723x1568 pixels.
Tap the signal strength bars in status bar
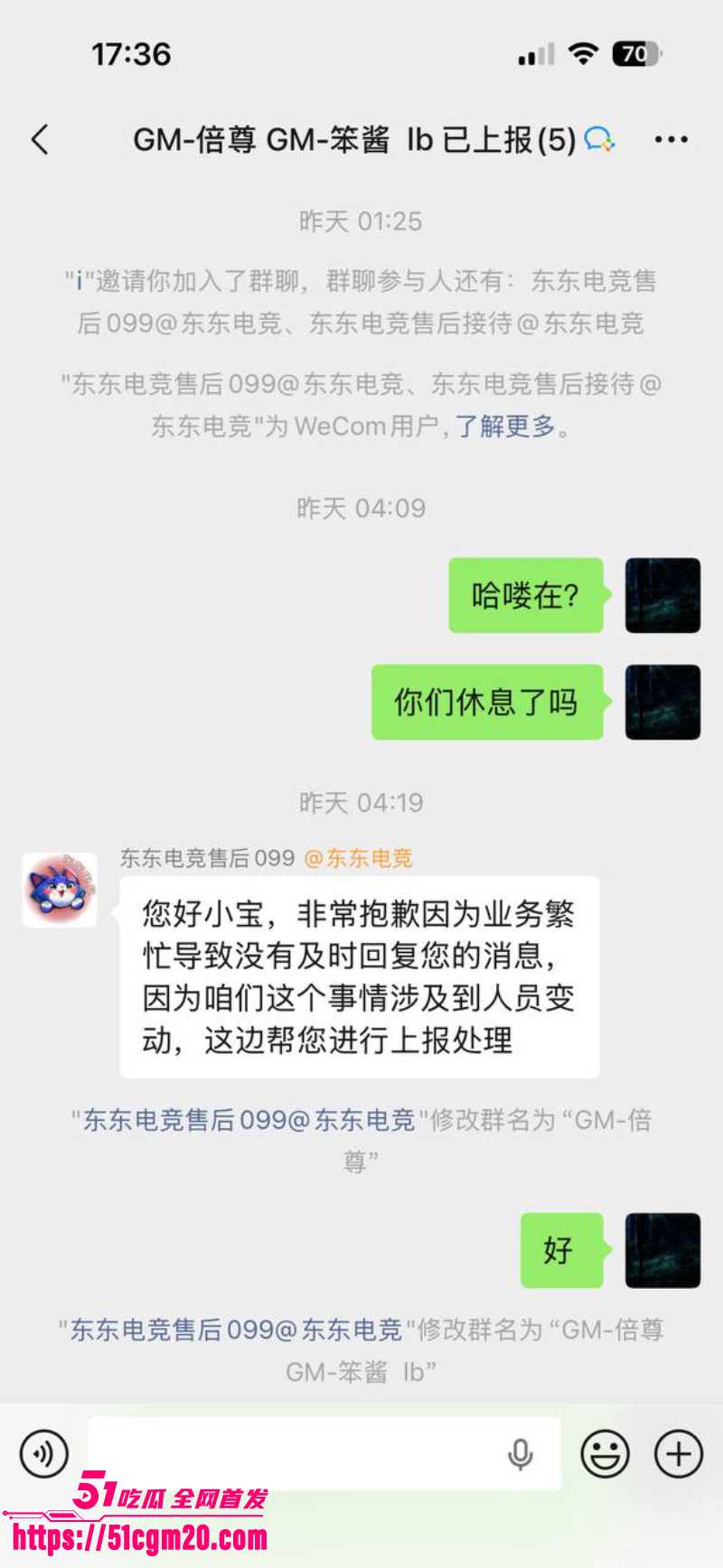535,54
